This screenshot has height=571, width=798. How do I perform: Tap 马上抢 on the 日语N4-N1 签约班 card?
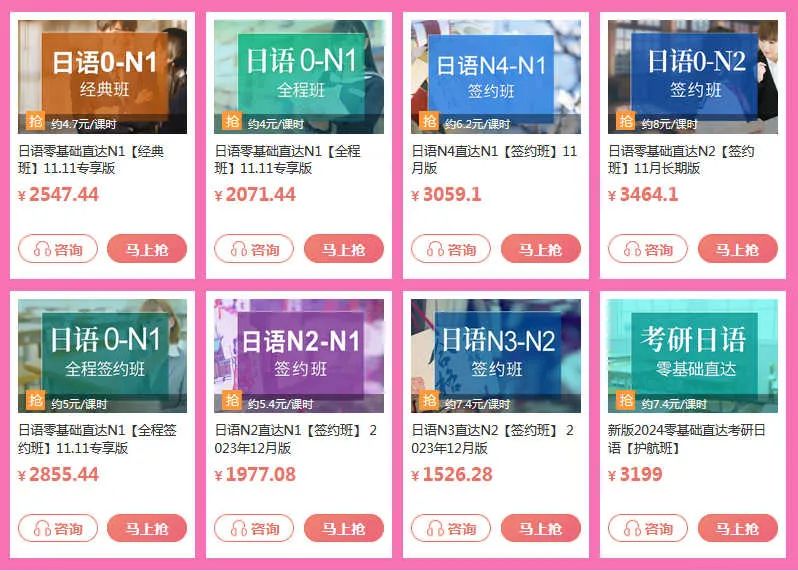coord(541,249)
